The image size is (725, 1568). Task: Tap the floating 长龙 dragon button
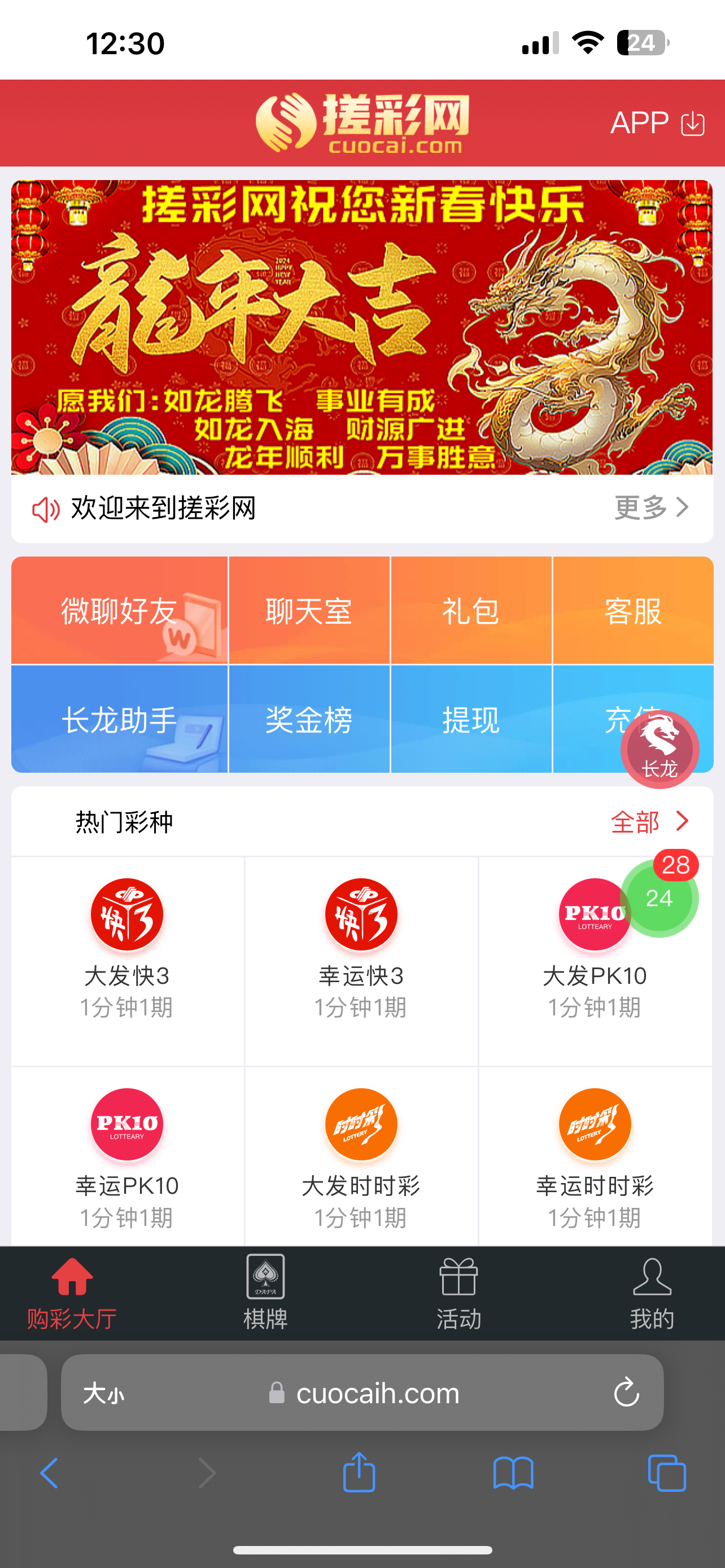[x=660, y=750]
